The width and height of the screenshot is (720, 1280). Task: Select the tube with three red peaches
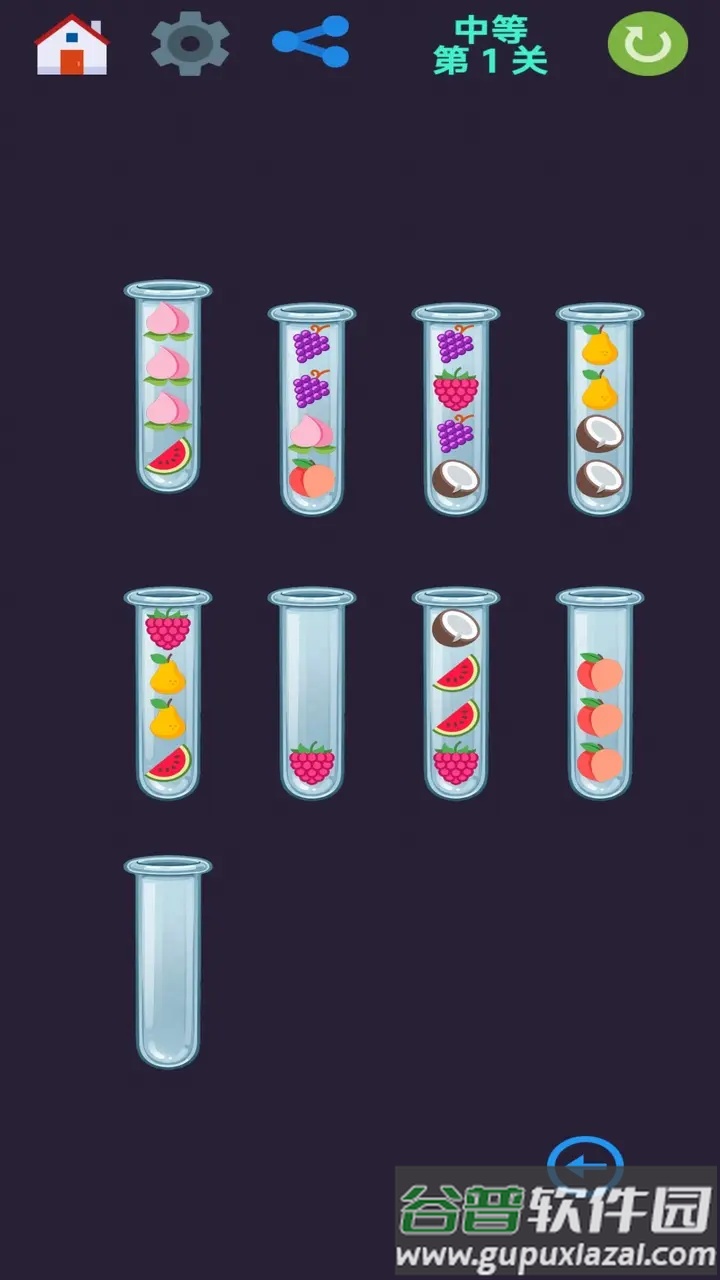click(x=600, y=695)
